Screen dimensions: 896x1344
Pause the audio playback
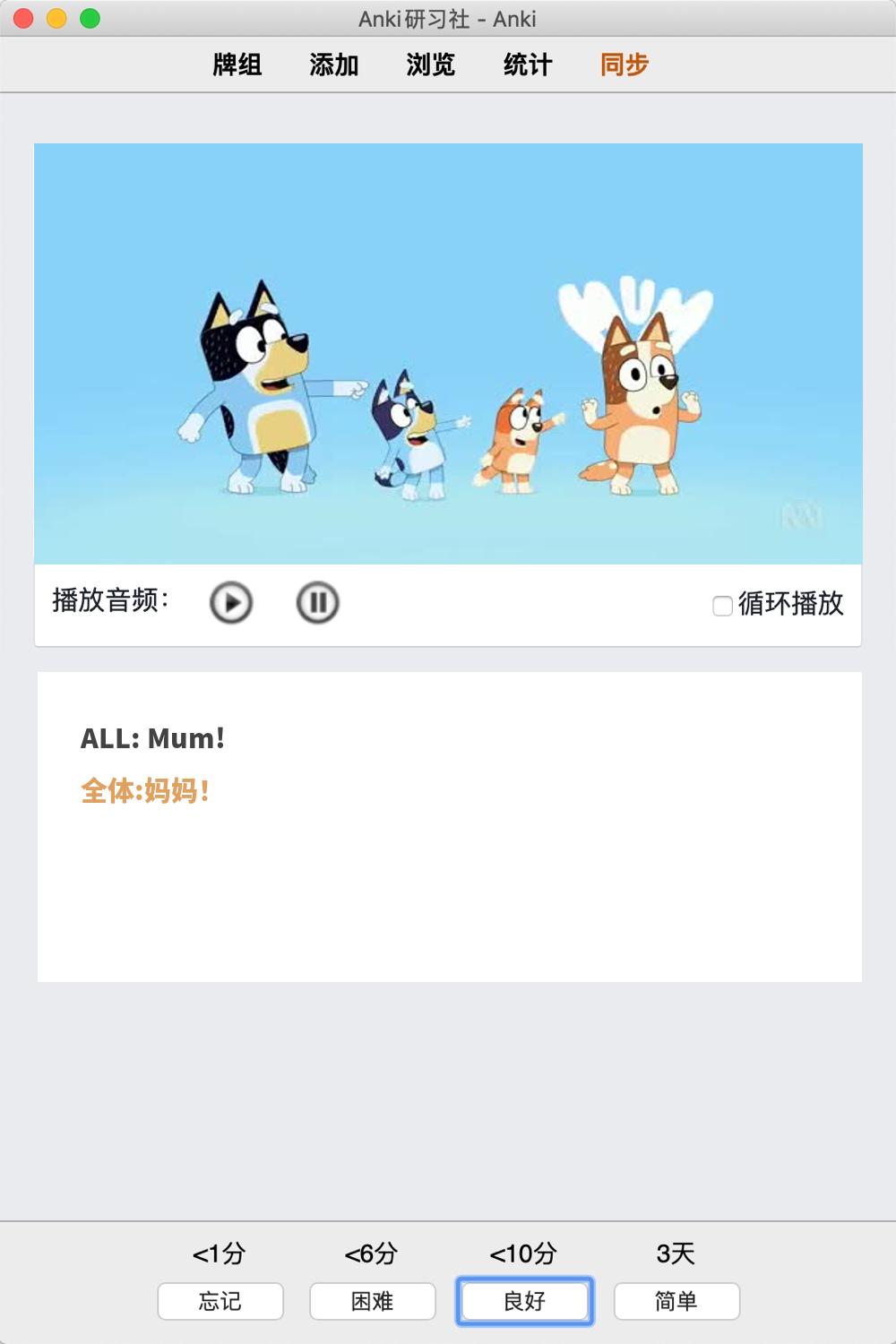(317, 603)
